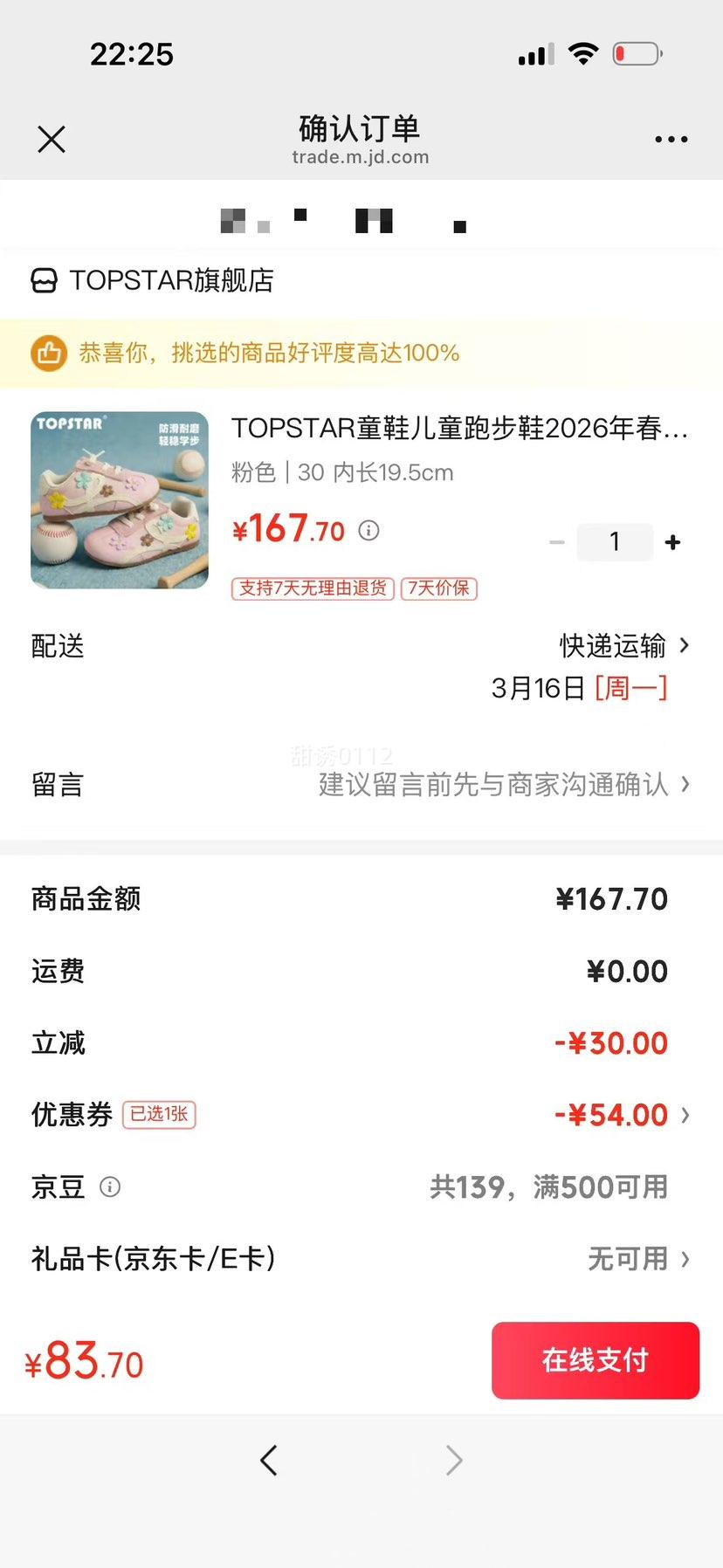
Task: Open 留言 to leave a note
Action: pyautogui.click(x=503, y=784)
